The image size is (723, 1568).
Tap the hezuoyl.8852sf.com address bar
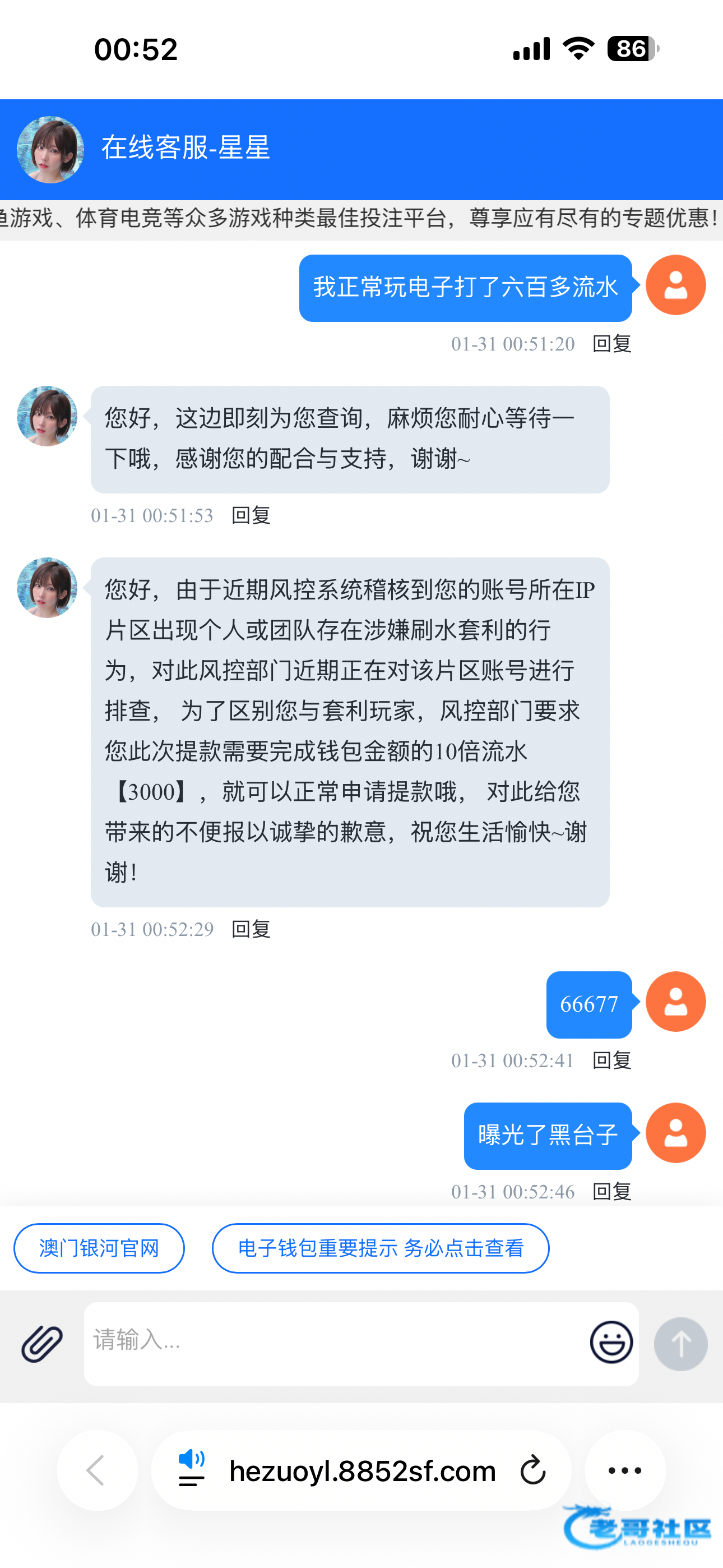coord(362,1470)
